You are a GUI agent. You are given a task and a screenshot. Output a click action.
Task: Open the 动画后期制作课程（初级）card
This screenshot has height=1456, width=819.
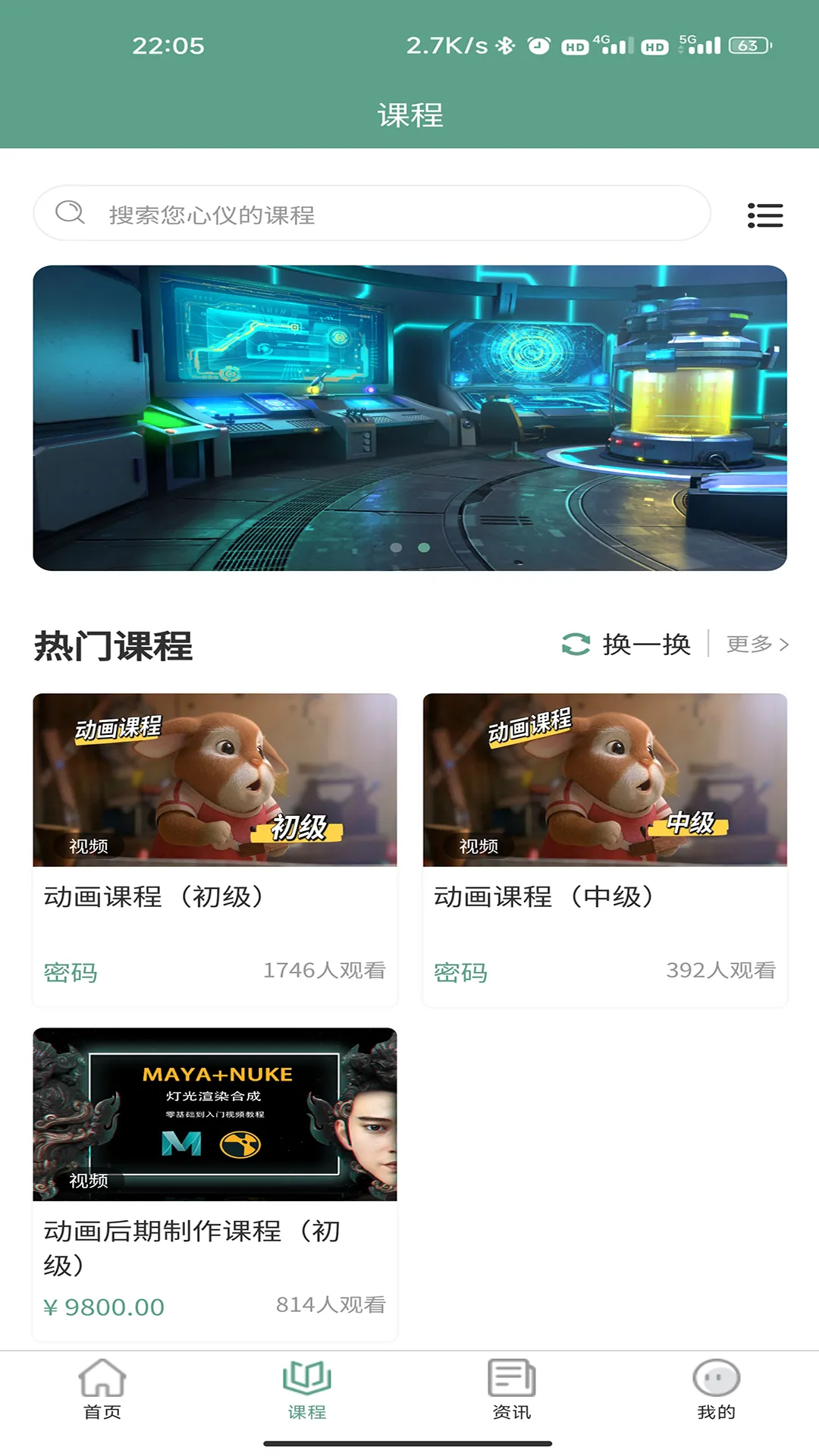(215, 1183)
